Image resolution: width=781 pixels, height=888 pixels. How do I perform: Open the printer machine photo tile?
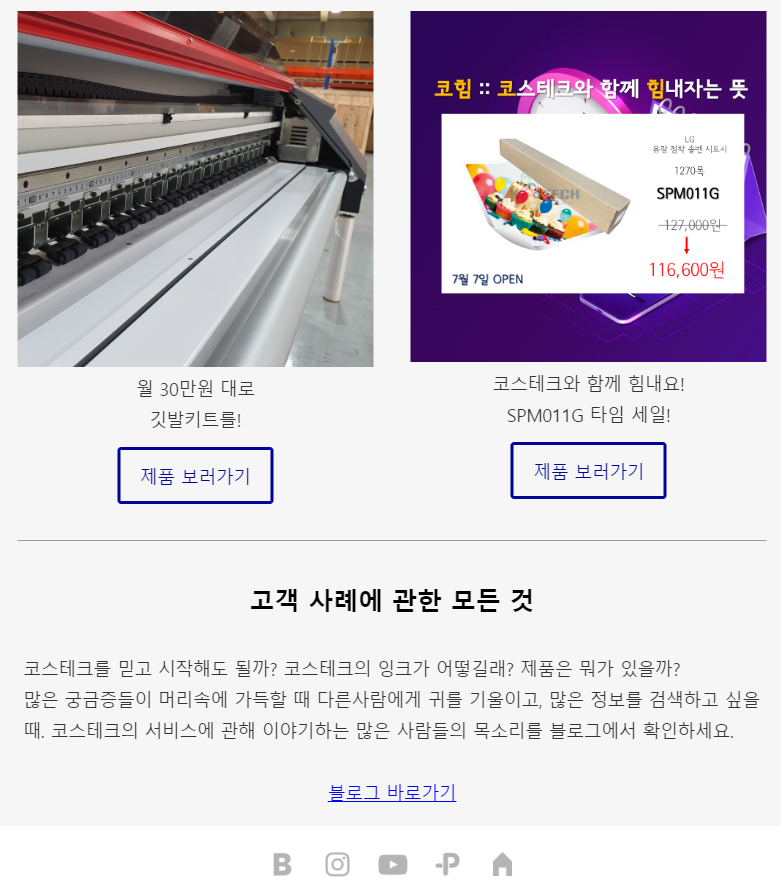click(195, 189)
